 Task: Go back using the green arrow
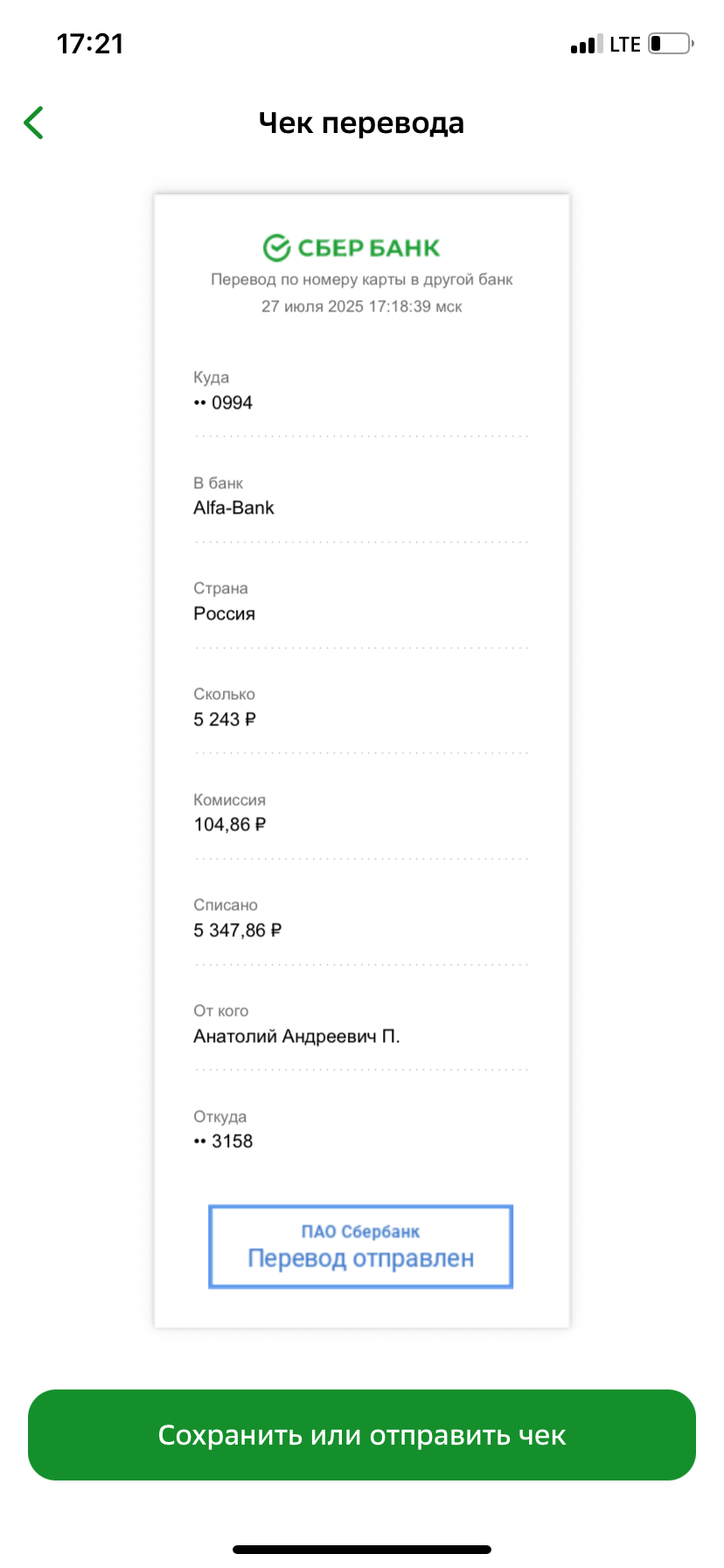[x=33, y=122]
